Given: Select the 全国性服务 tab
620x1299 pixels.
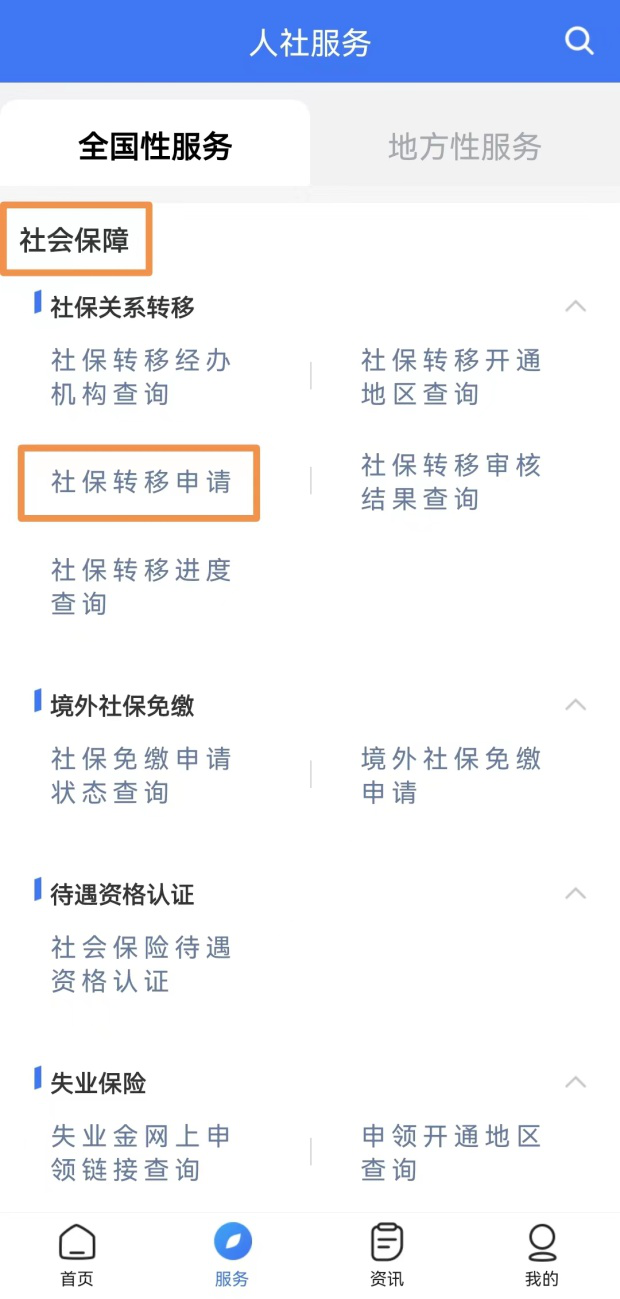Looking at the screenshot, I should (155, 147).
